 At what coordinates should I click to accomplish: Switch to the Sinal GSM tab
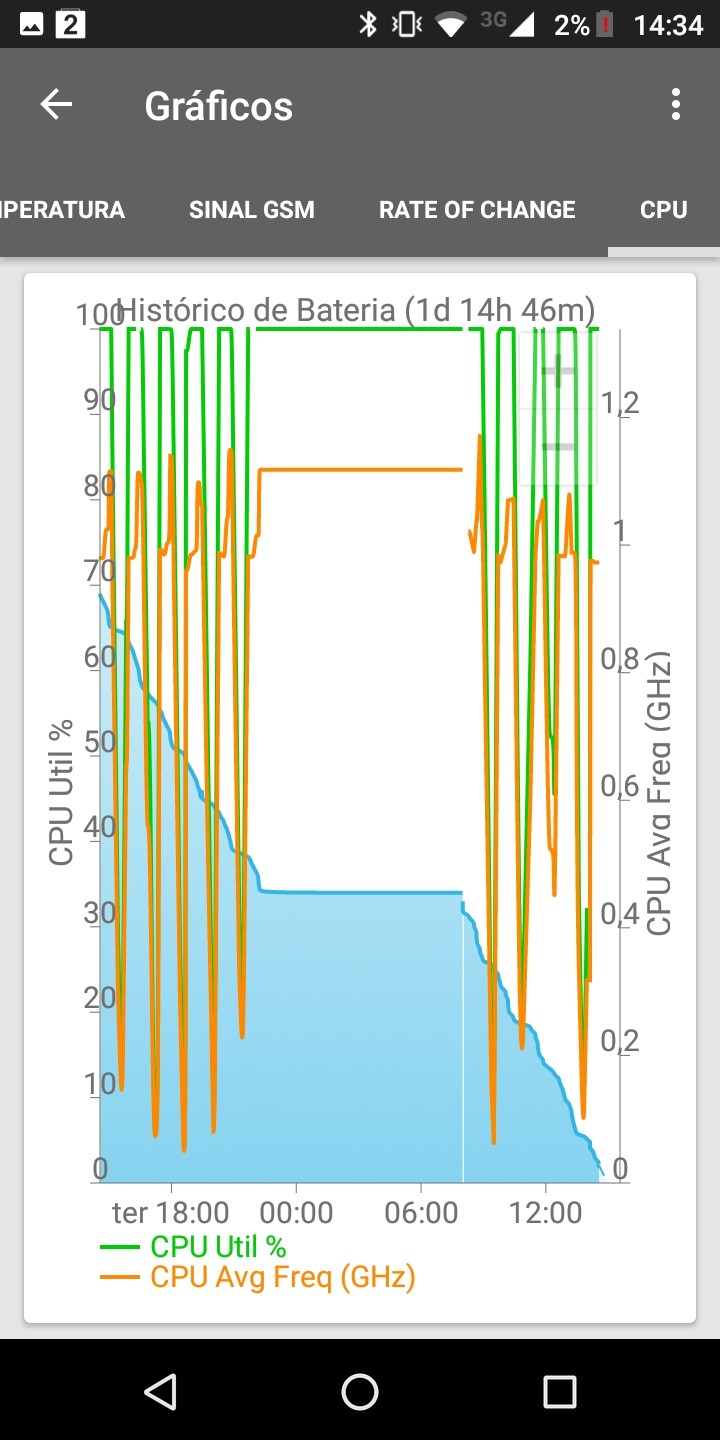tap(252, 210)
